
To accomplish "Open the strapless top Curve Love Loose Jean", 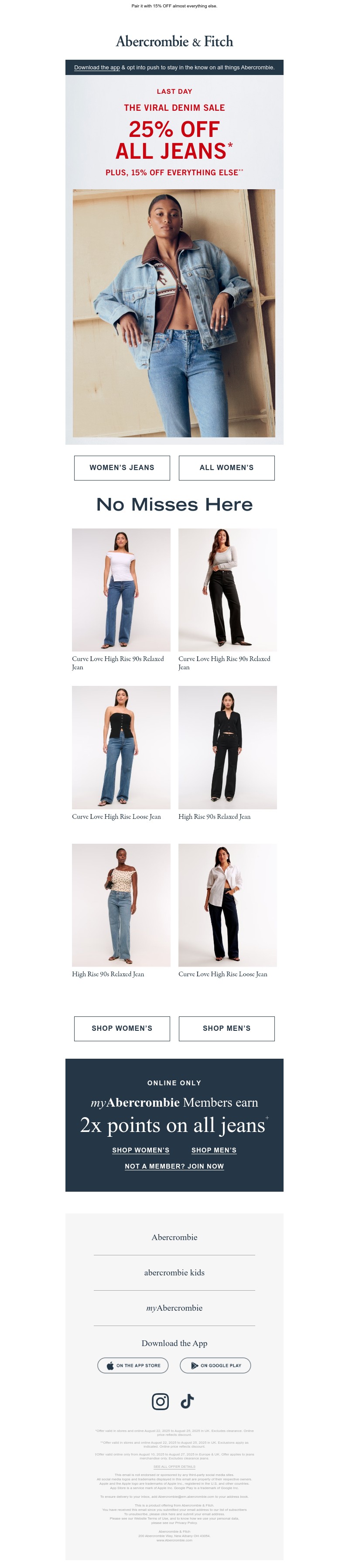I will click(120, 747).
